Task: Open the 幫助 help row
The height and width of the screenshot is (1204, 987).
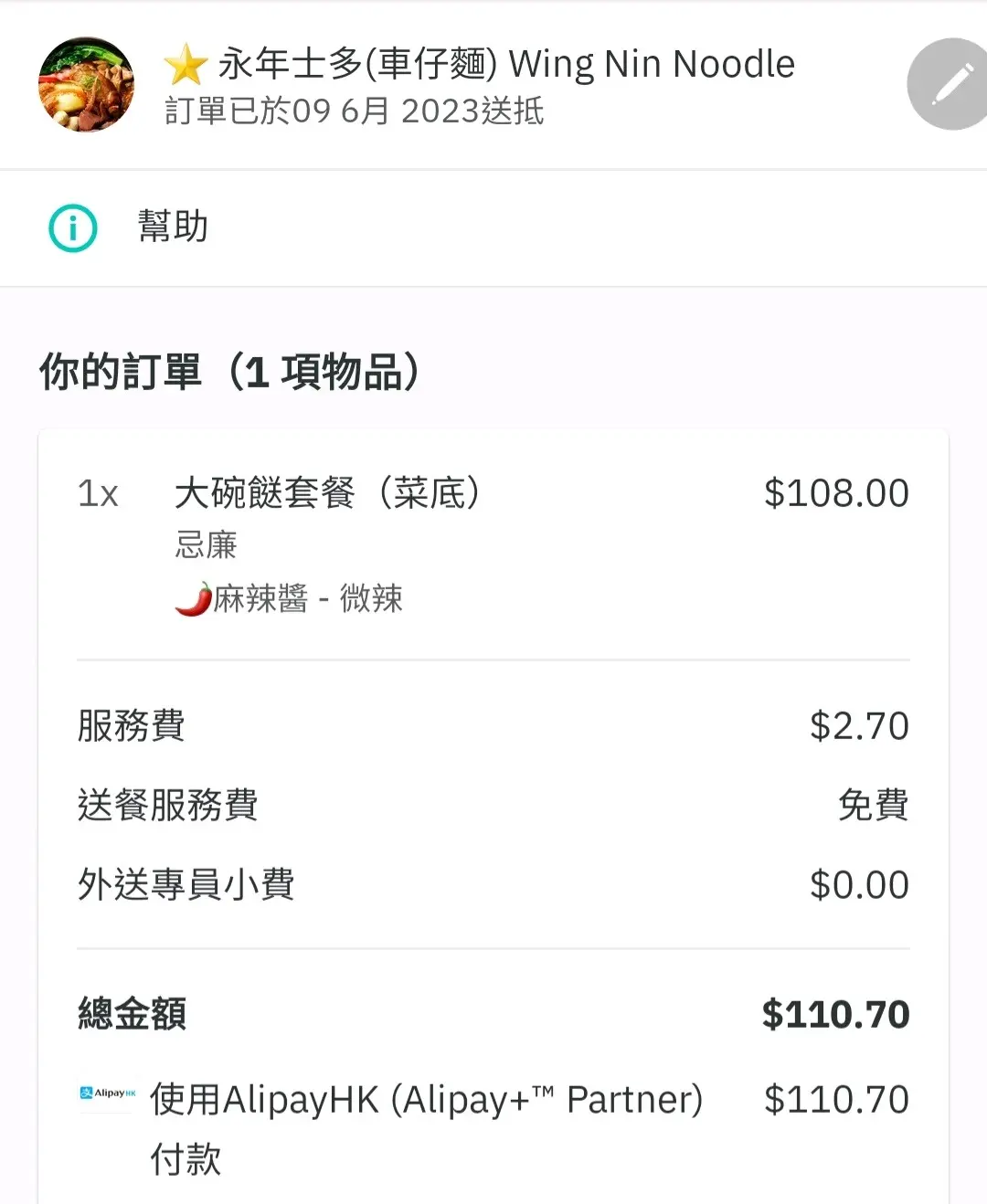Action: tap(172, 227)
